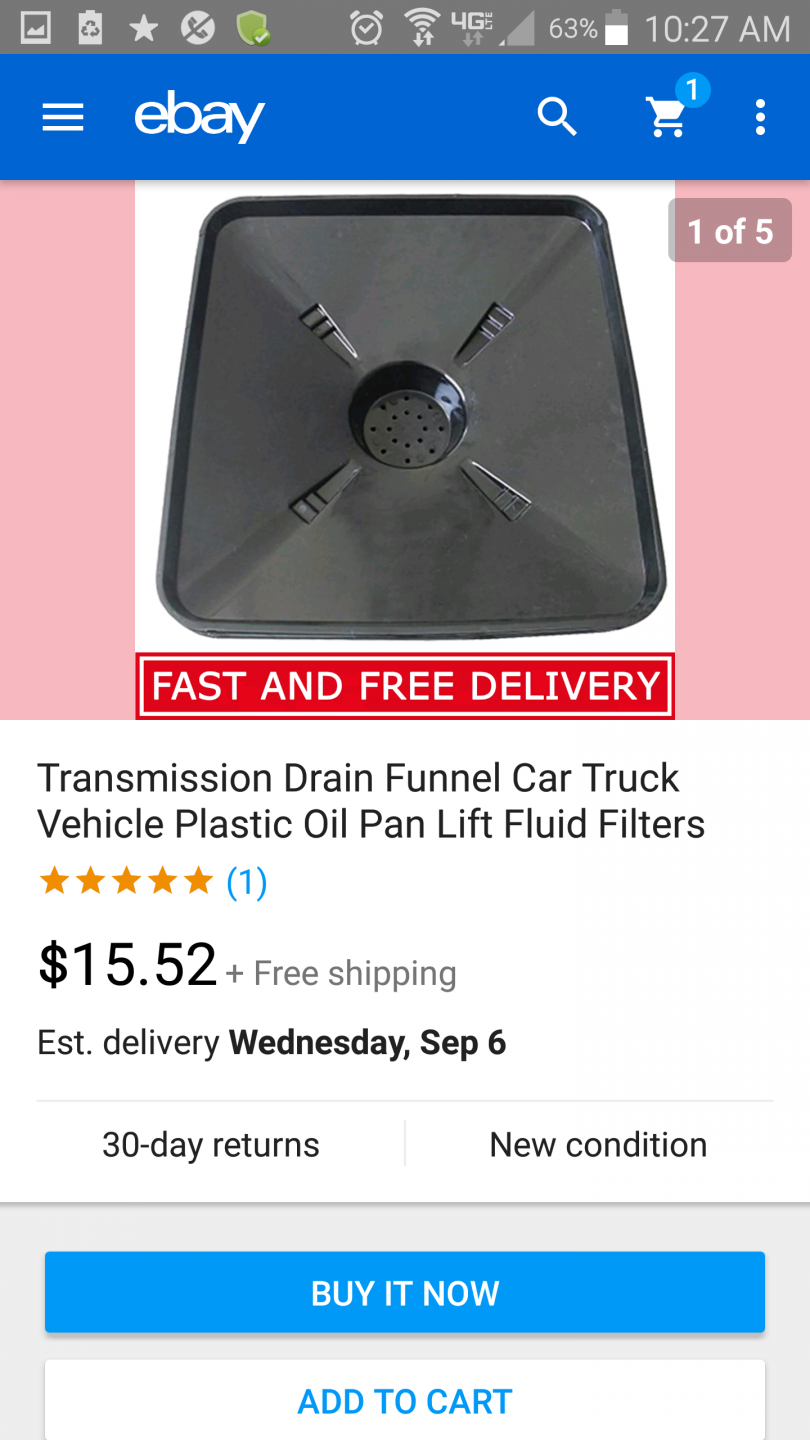View the shopping cart
810x1440 pixels.
click(x=668, y=117)
